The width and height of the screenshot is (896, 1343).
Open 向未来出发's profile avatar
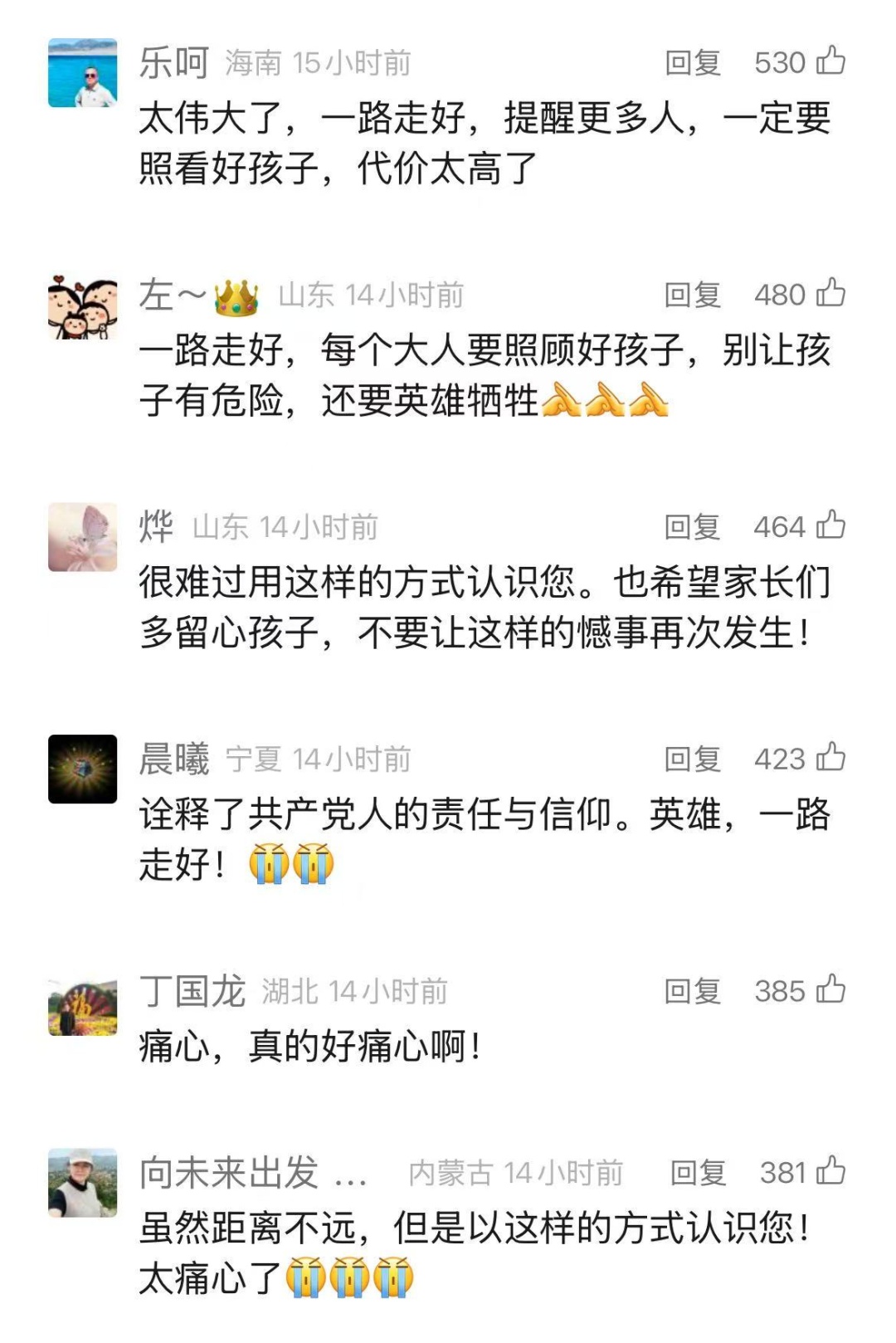82,1184
